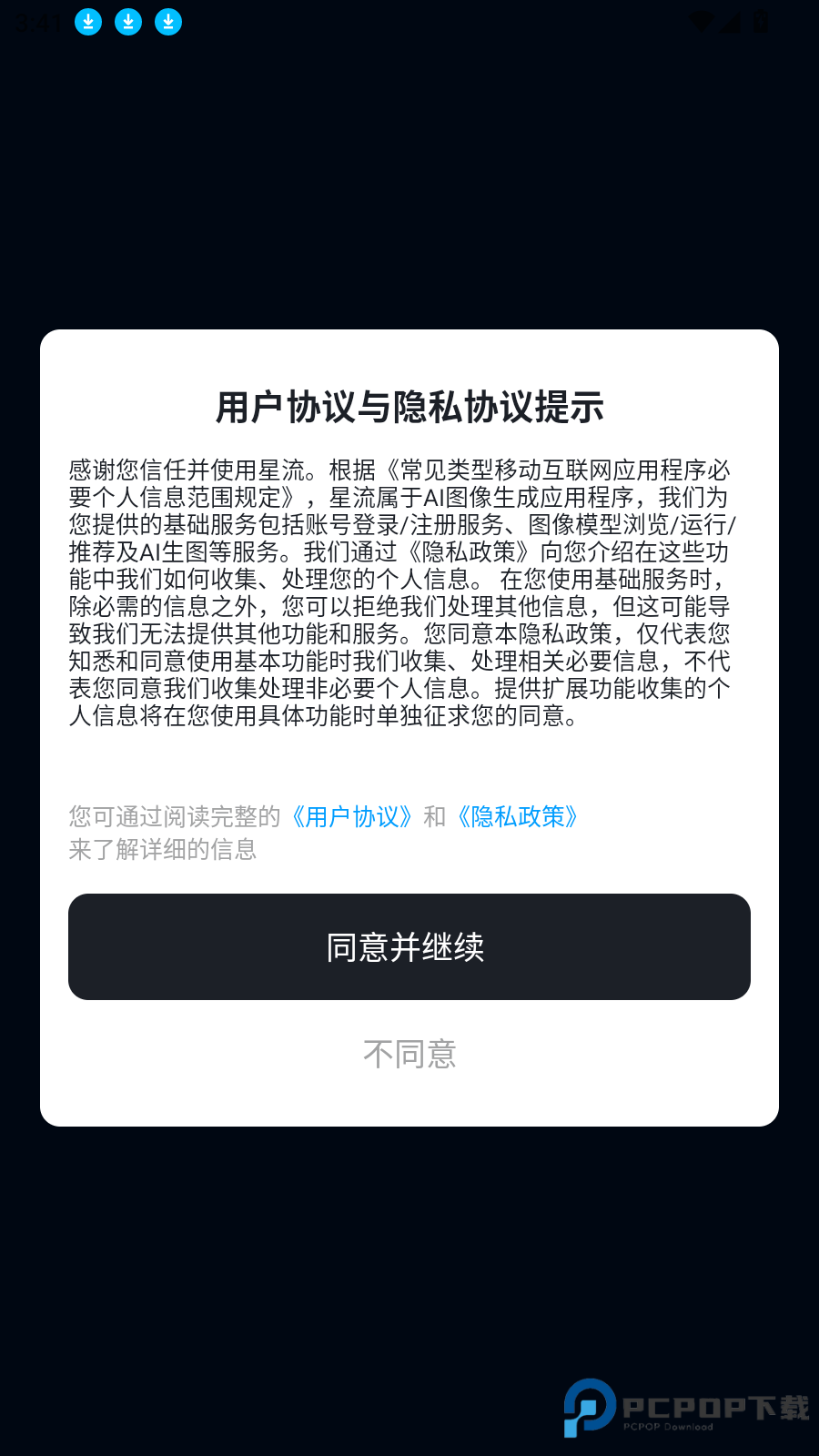Screen dimensions: 819x1456
Task: Click the agreement explanation paragraph
Action: click(409, 591)
